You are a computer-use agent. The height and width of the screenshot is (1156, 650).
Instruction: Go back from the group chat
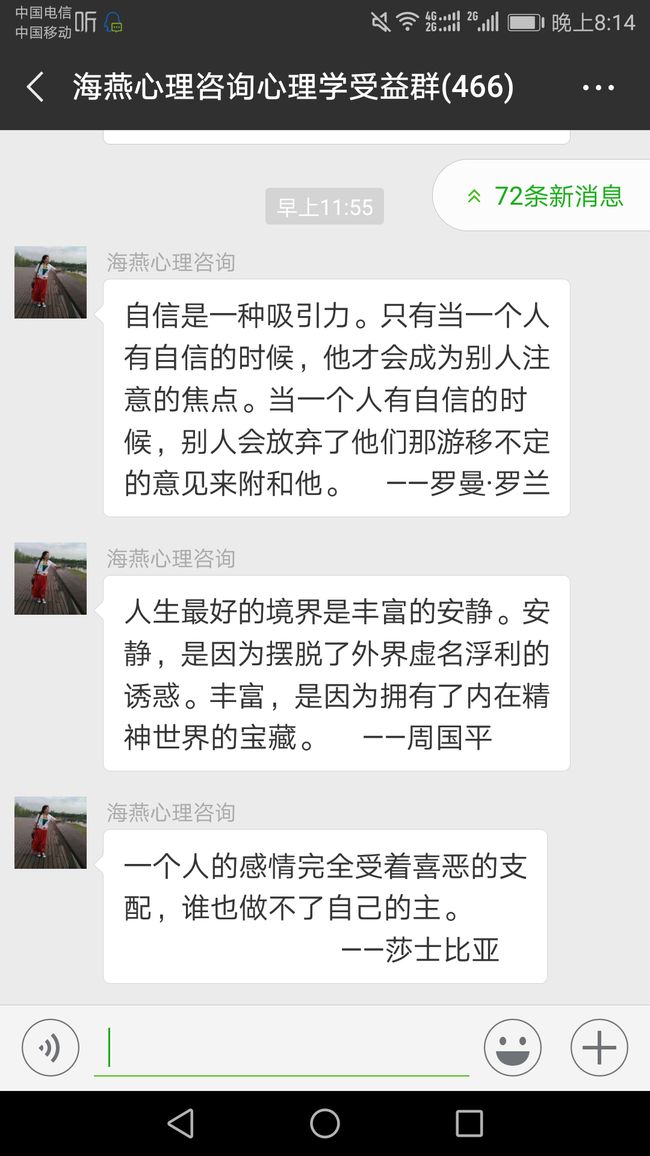tap(35, 87)
